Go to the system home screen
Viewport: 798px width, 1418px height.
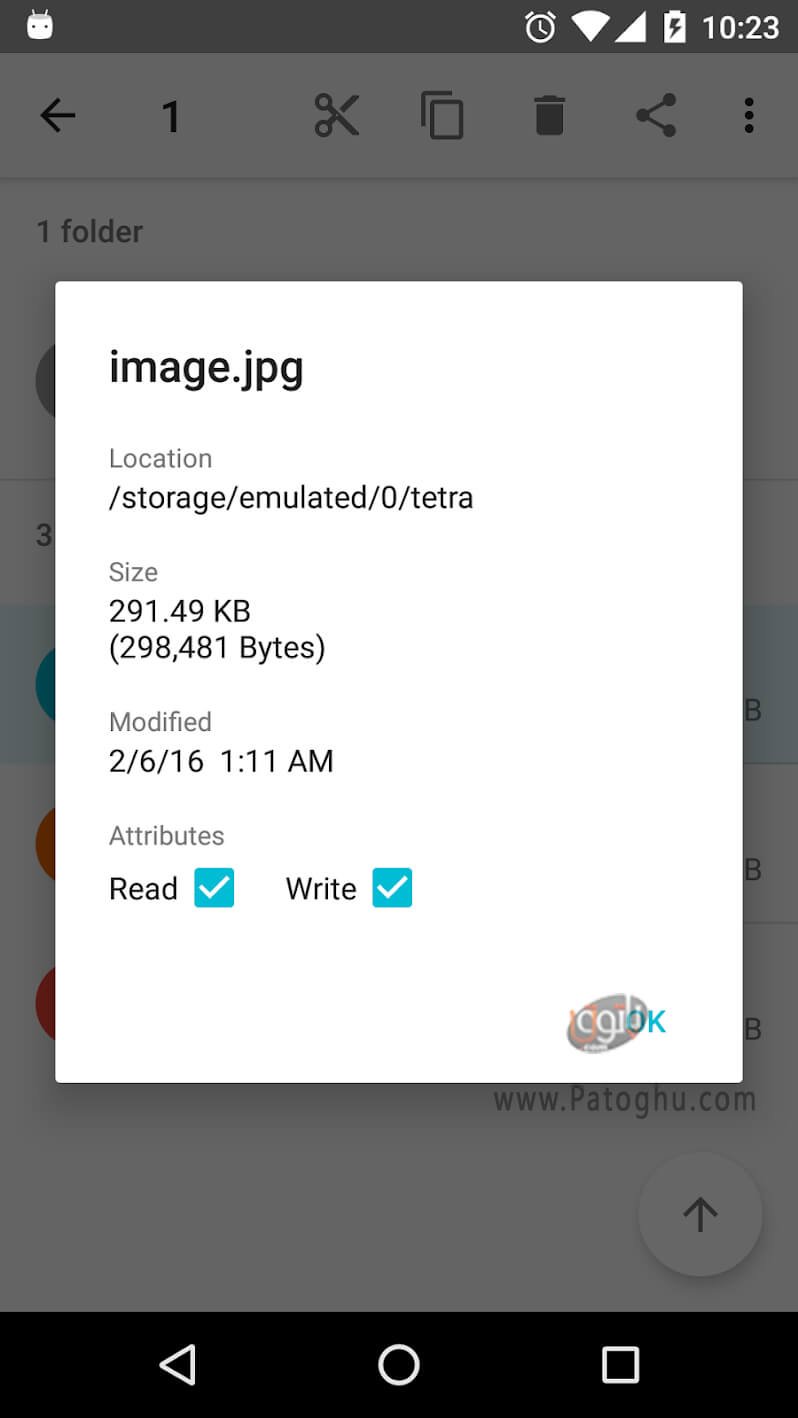click(x=399, y=1364)
